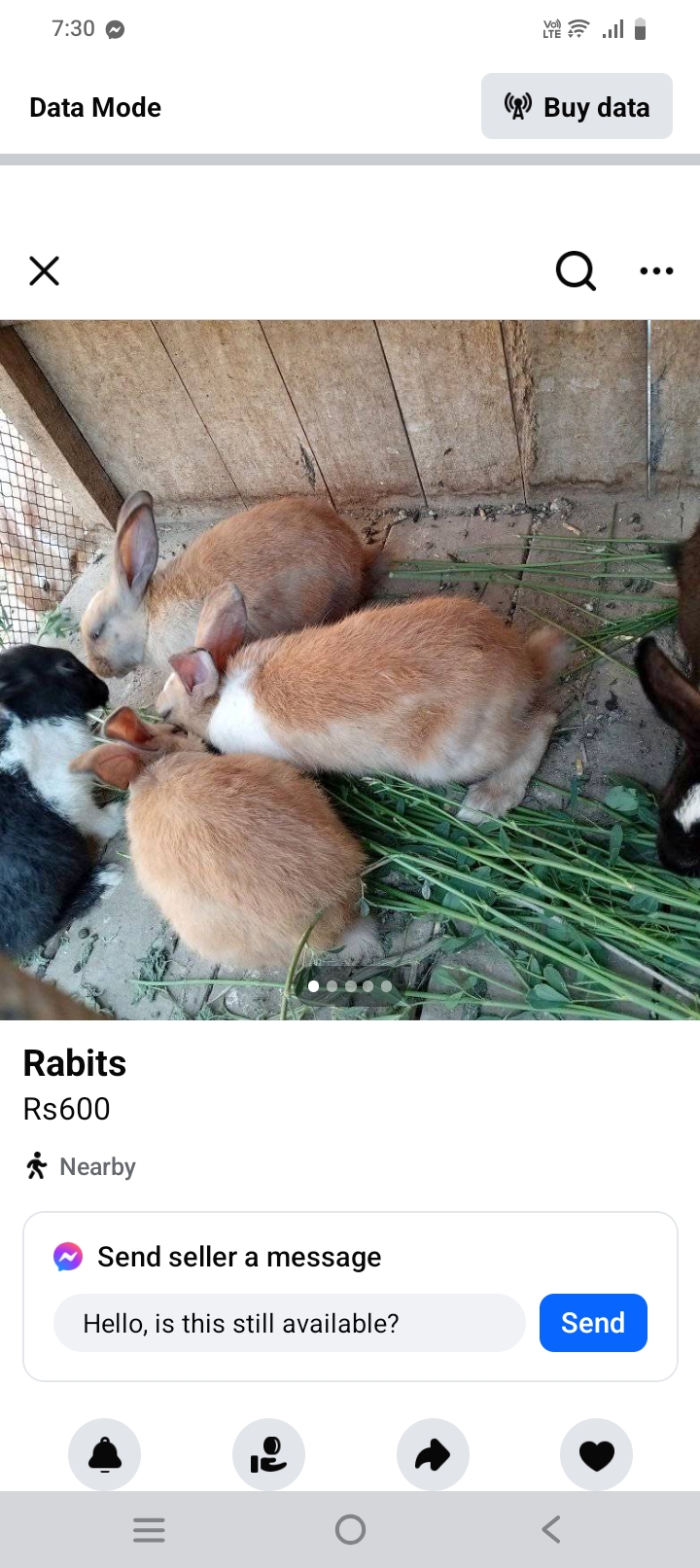Open the rabbit photo full screen

click(350, 671)
